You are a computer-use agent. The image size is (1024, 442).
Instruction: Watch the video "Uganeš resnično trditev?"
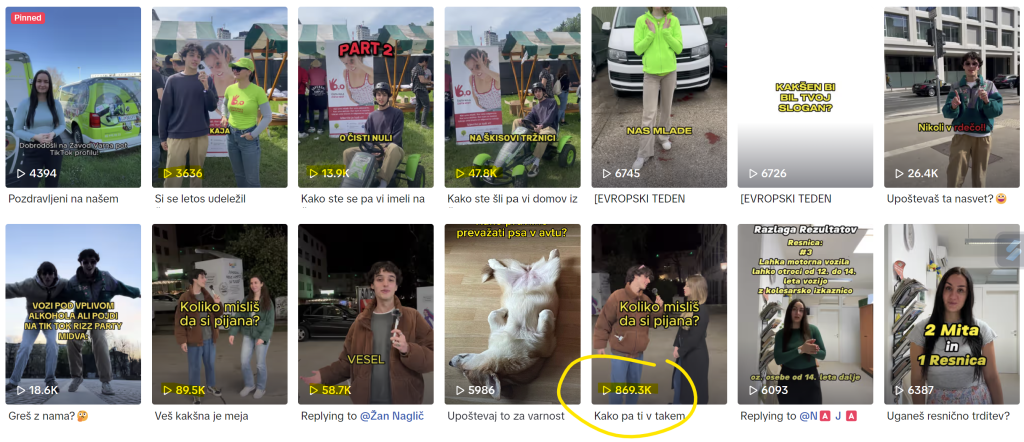[951, 314]
